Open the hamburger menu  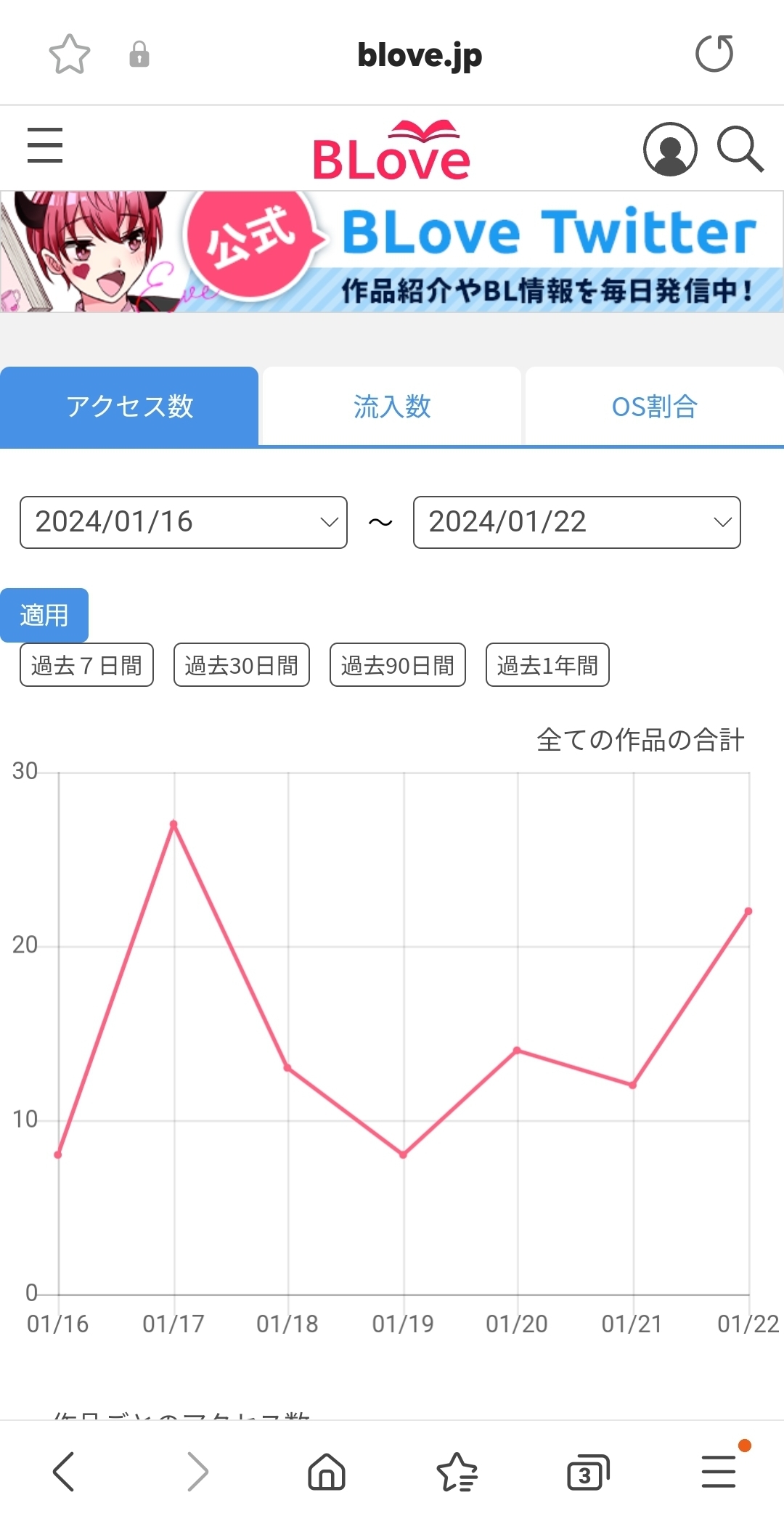pos(45,145)
